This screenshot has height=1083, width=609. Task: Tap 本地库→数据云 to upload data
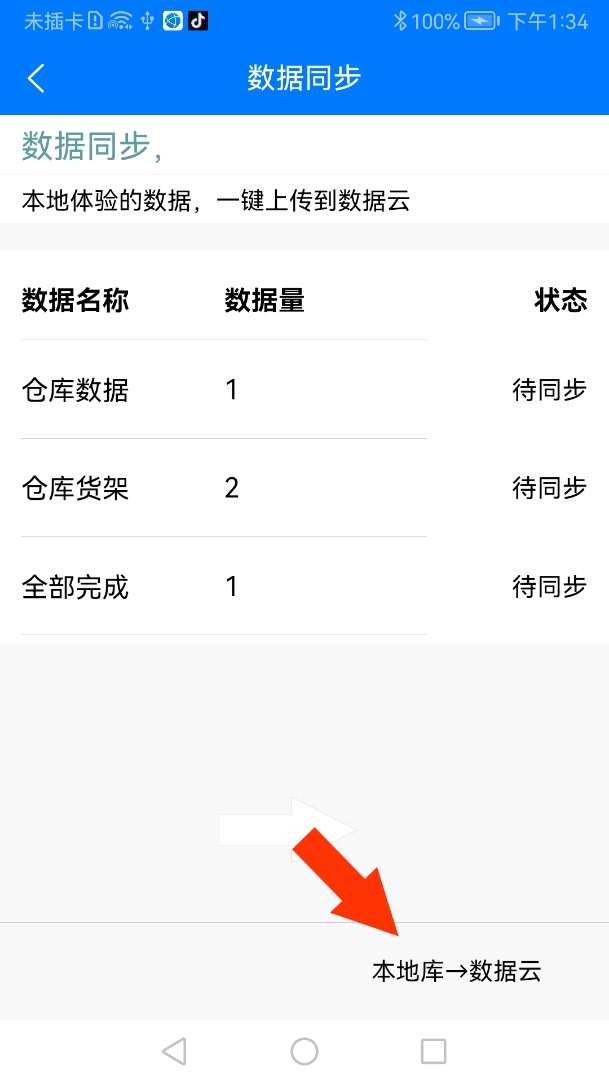tap(456, 970)
